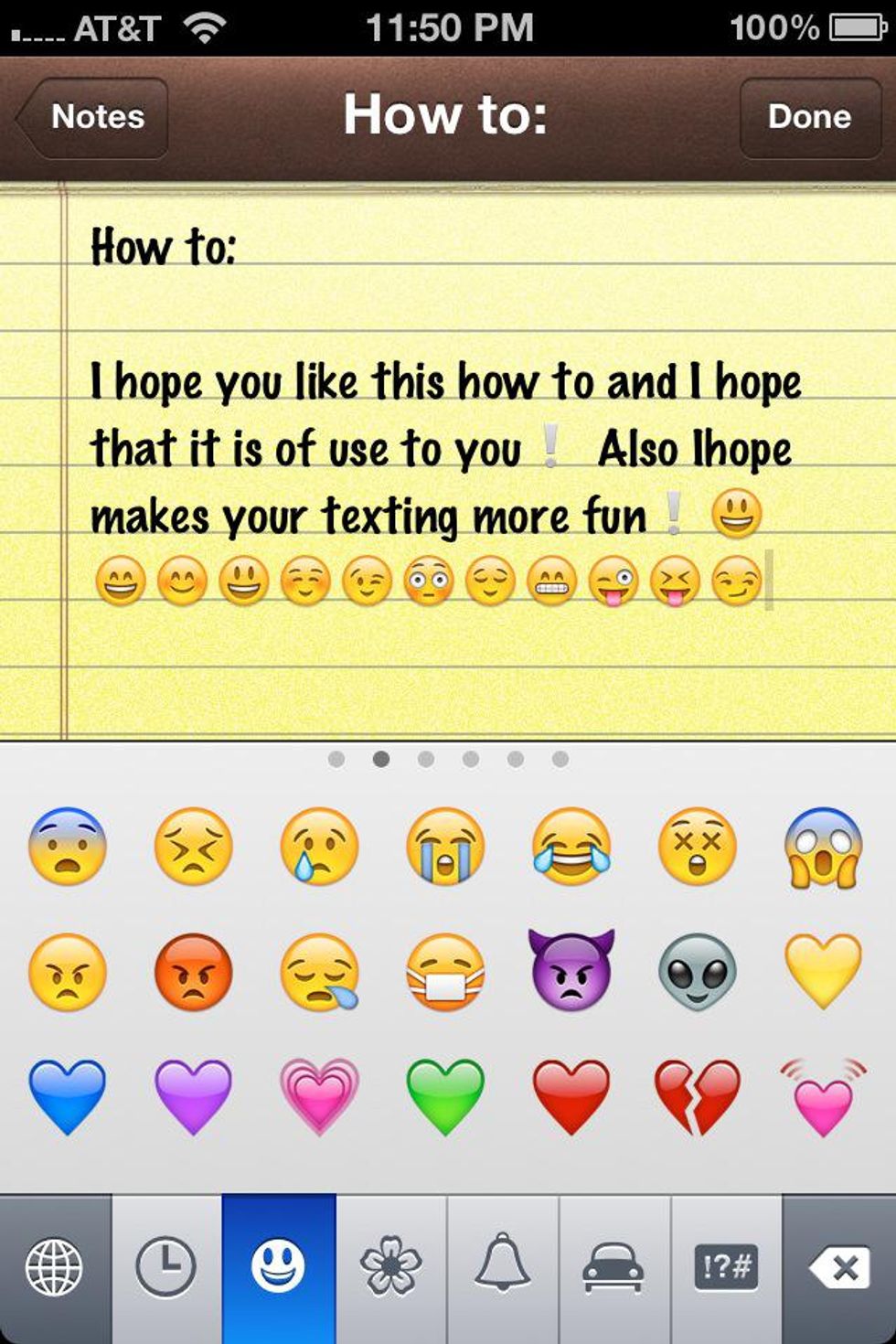
Task: Tap Done to finish editing the note
Action: (x=810, y=116)
